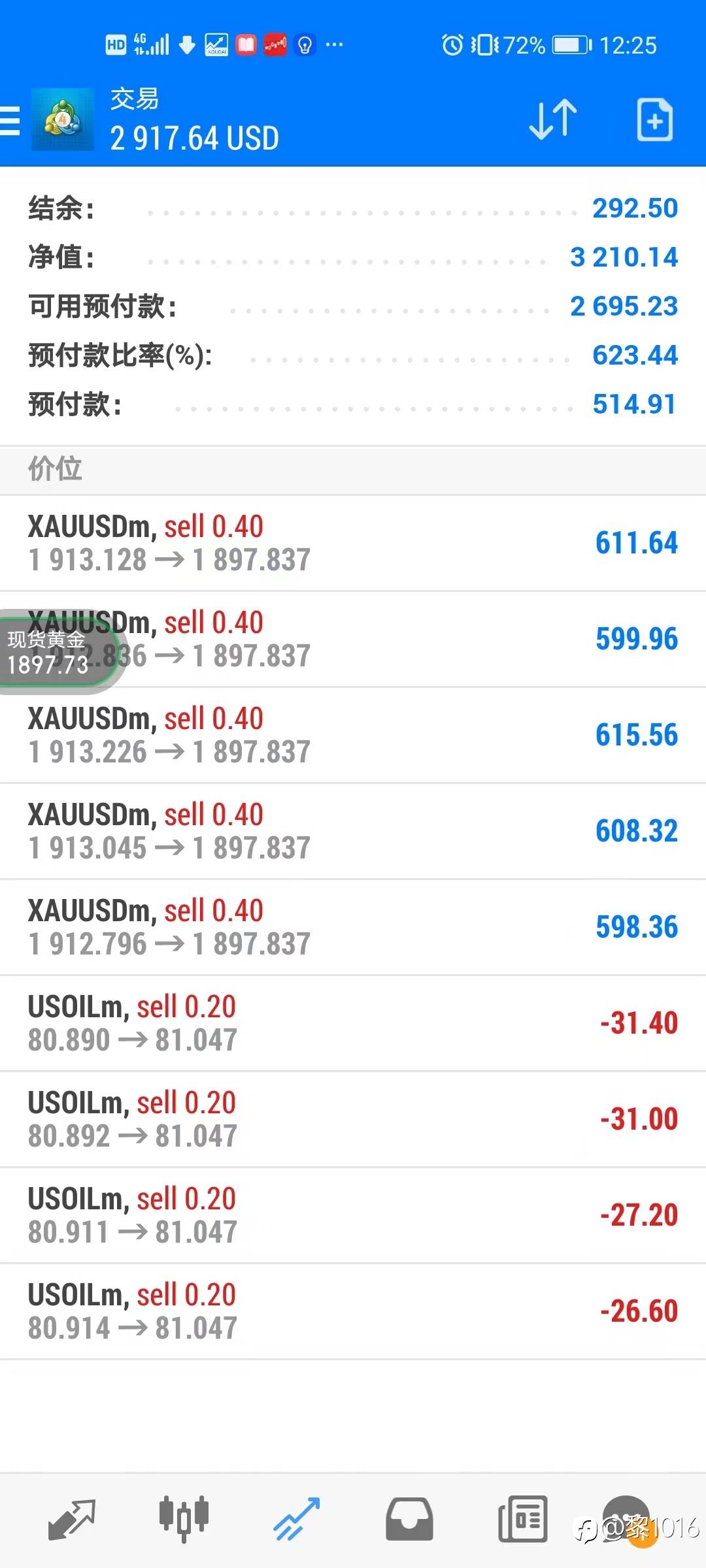The height and width of the screenshot is (1568, 706).
Task: Open XAUUSDm position entered at 1 913.226
Action: pyautogui.click(x=353, y=735)
